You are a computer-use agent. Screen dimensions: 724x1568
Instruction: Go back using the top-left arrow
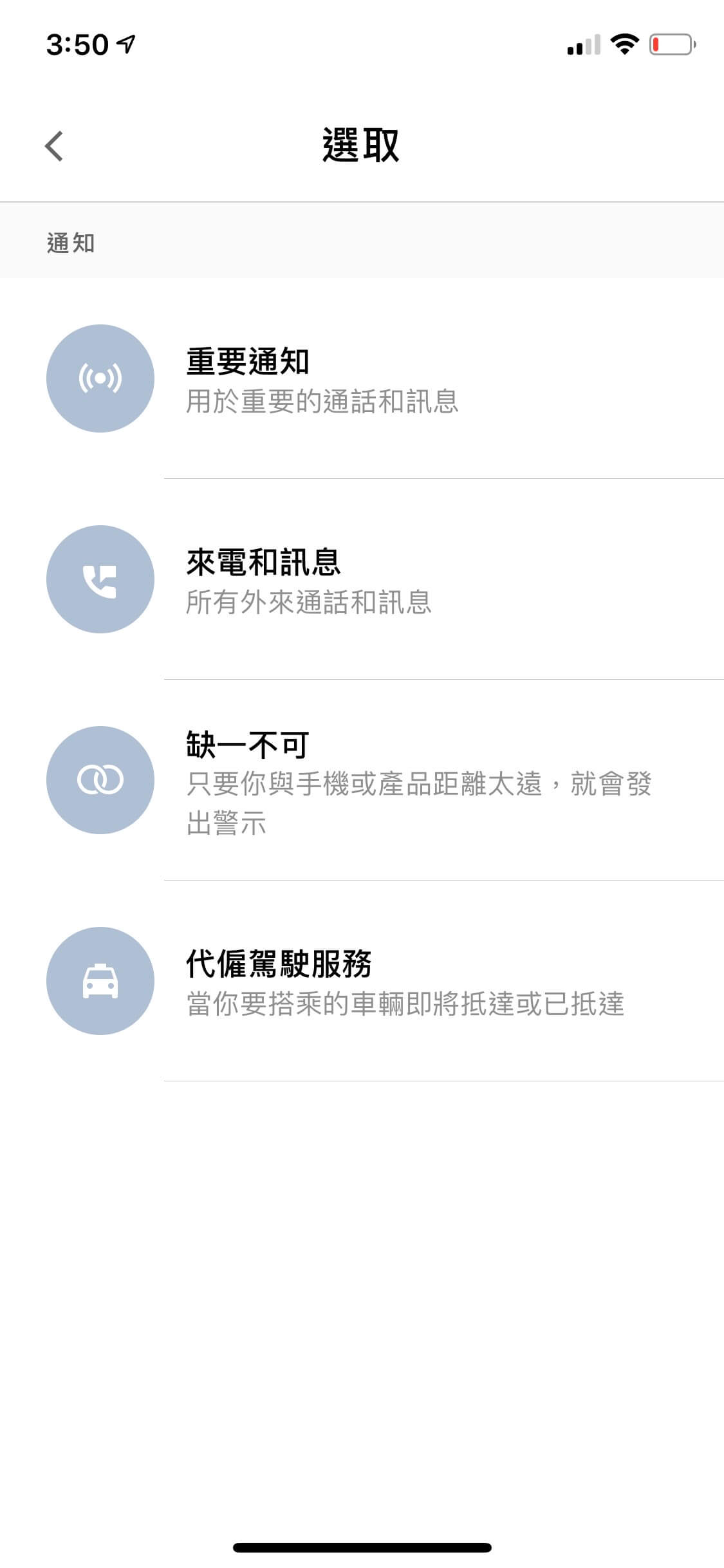[54, 146]
